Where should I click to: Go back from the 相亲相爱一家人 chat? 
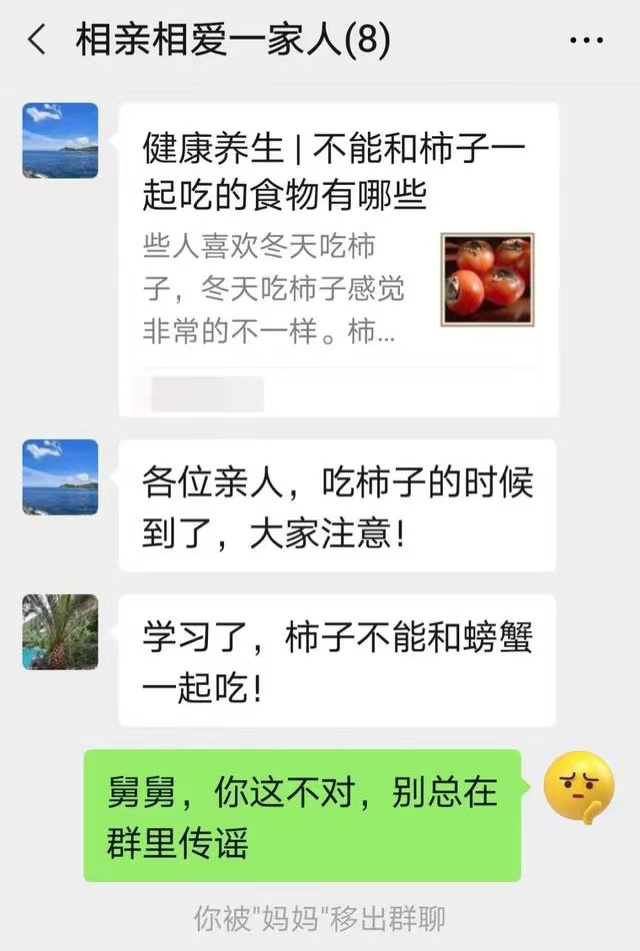(37, 41)
